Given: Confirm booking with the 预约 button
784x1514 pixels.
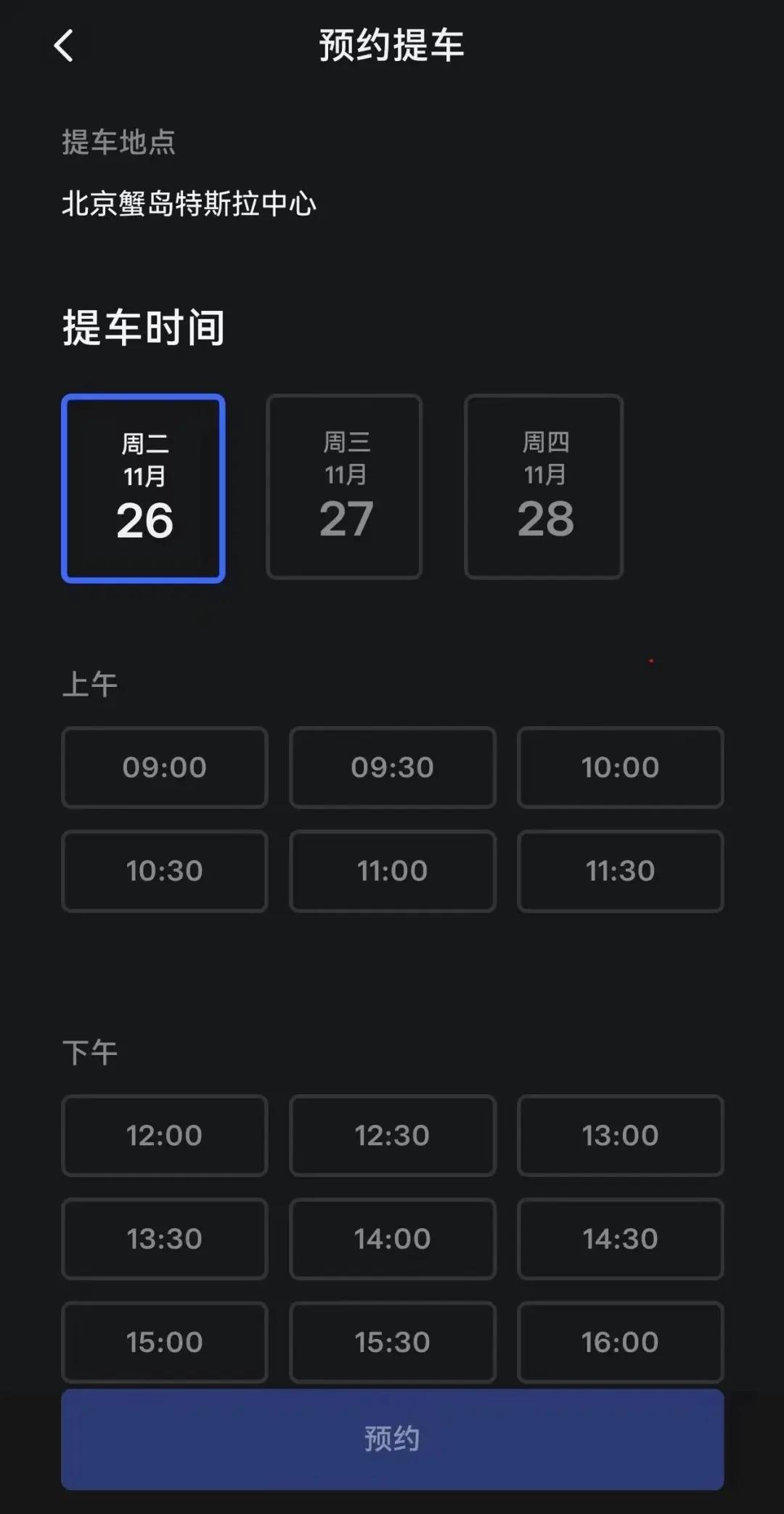Looking at the screenshot, I should click(393, 1439).
